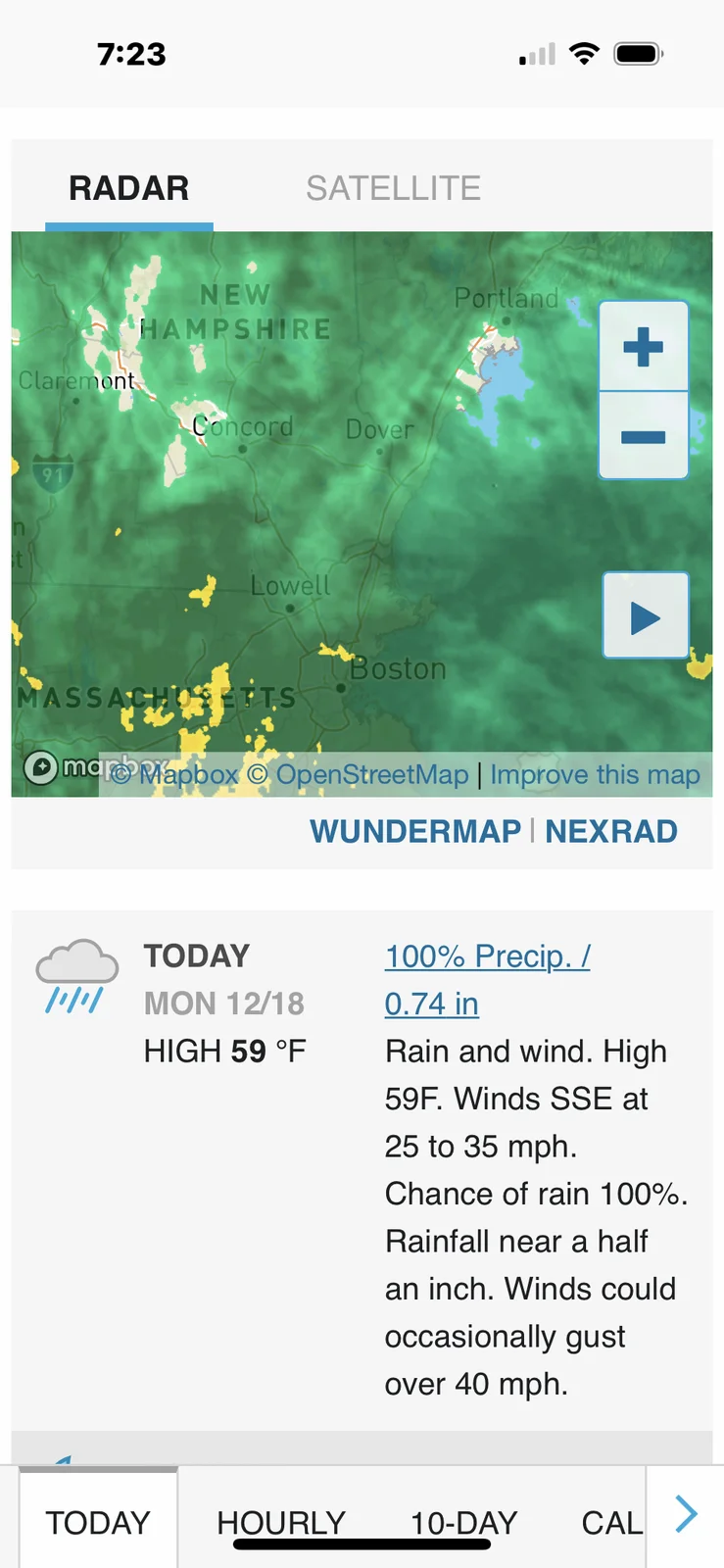Zoom in on the radar map
The height and width of the screenshot is (1568, 724).
coord(643,347)
